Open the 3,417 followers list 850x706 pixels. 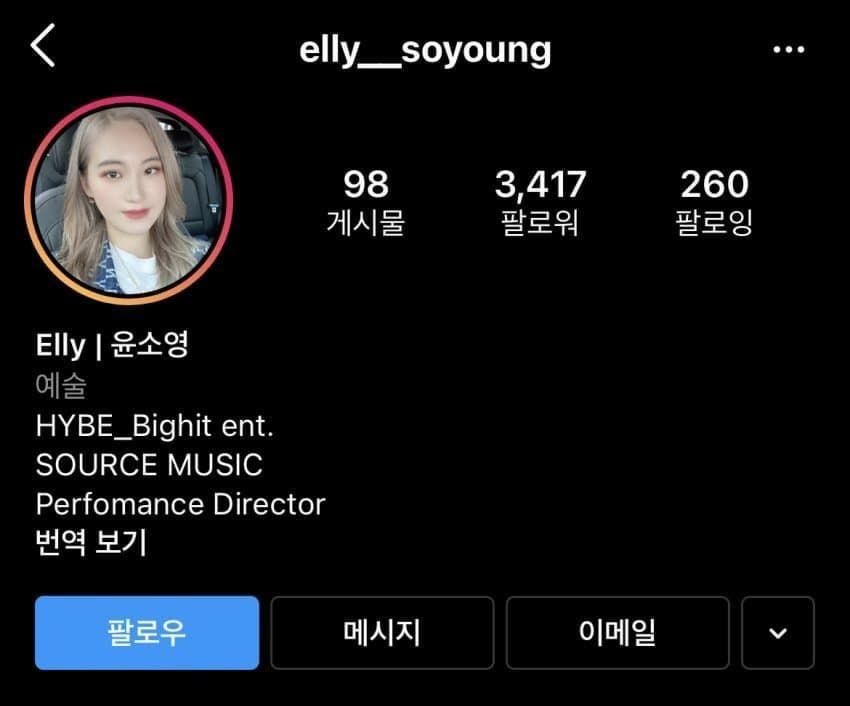pos(540,201)
